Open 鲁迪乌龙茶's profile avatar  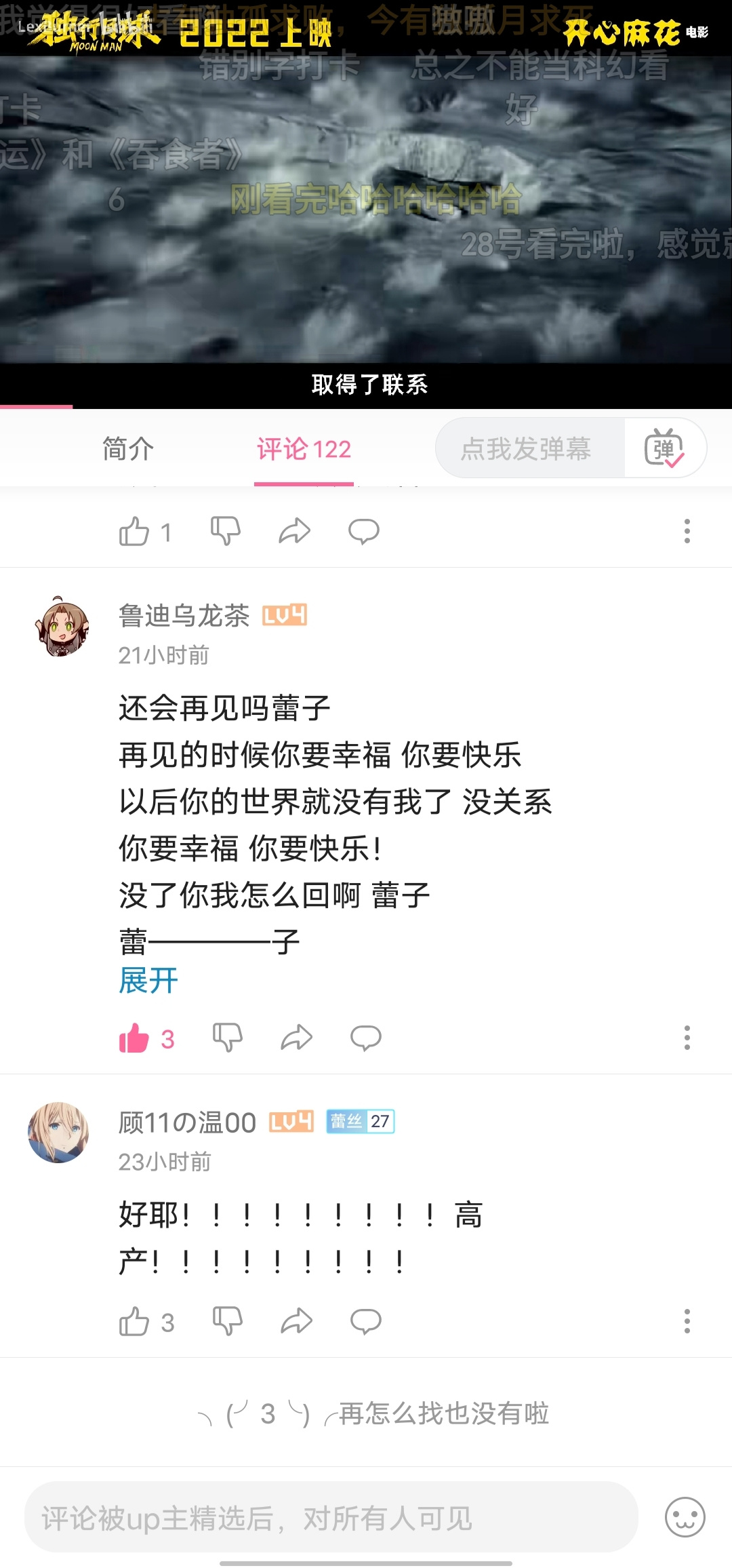pos(61,627)
